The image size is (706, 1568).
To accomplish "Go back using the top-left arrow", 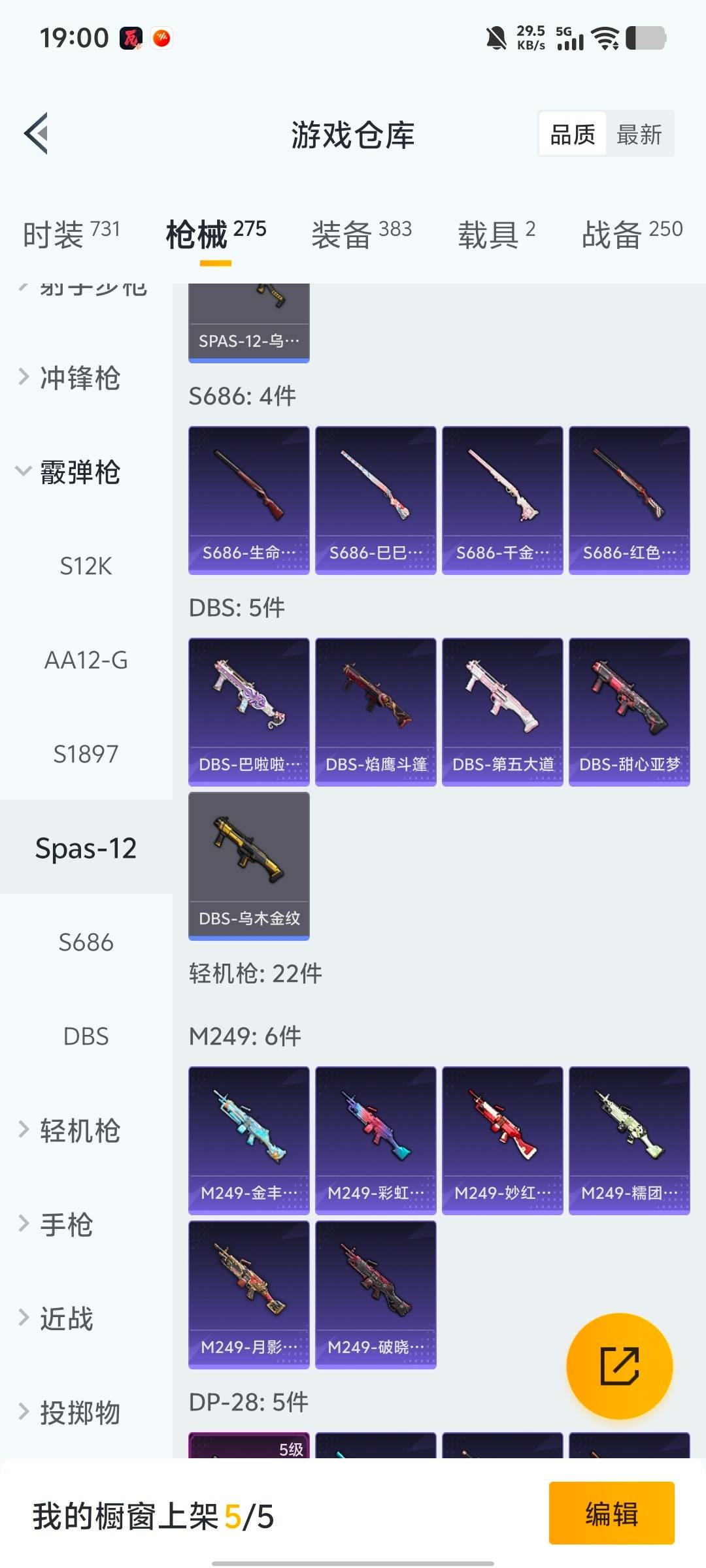I will [x=37, y=134].
